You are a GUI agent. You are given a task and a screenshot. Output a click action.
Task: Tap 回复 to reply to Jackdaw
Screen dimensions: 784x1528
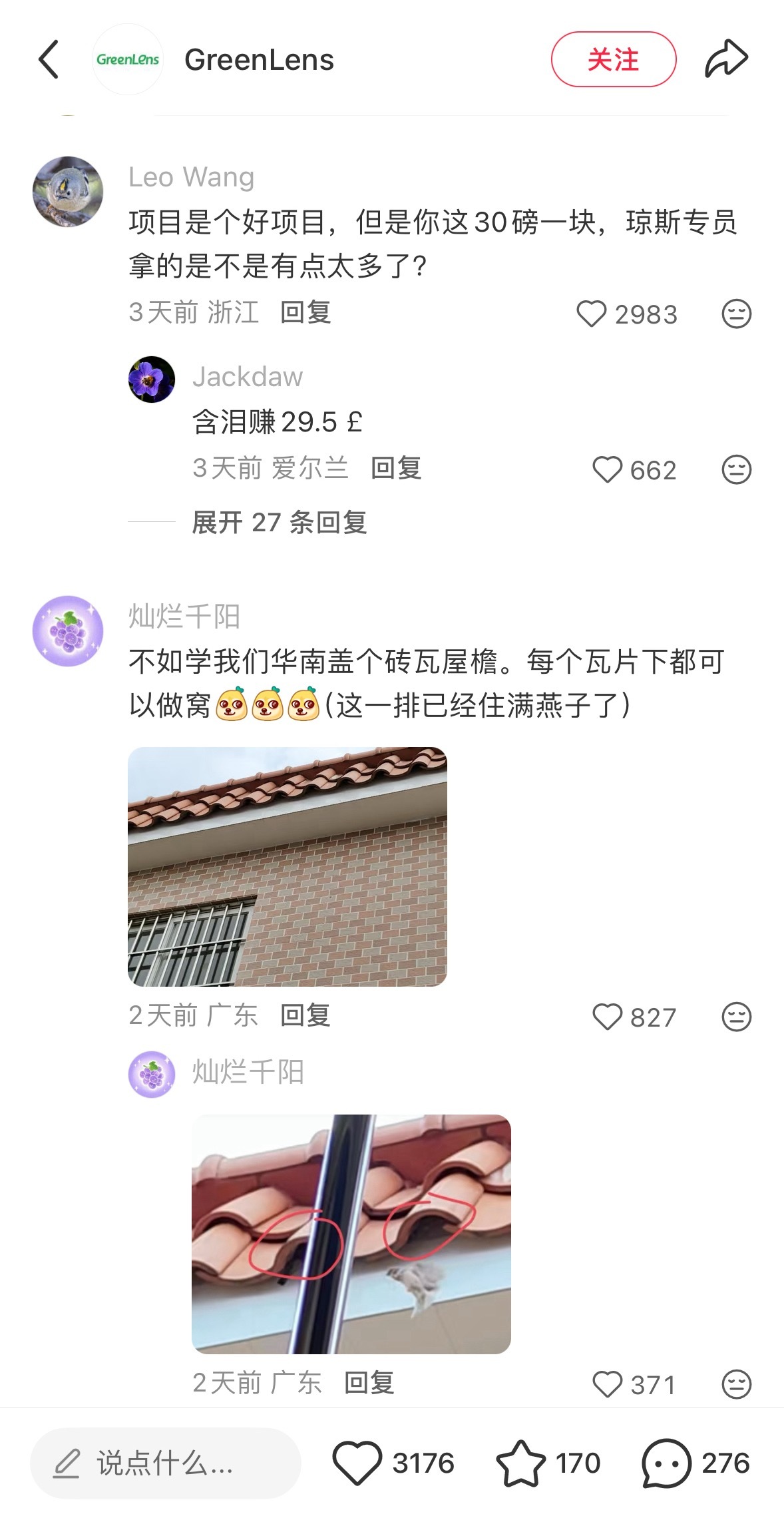coord(395,470)
